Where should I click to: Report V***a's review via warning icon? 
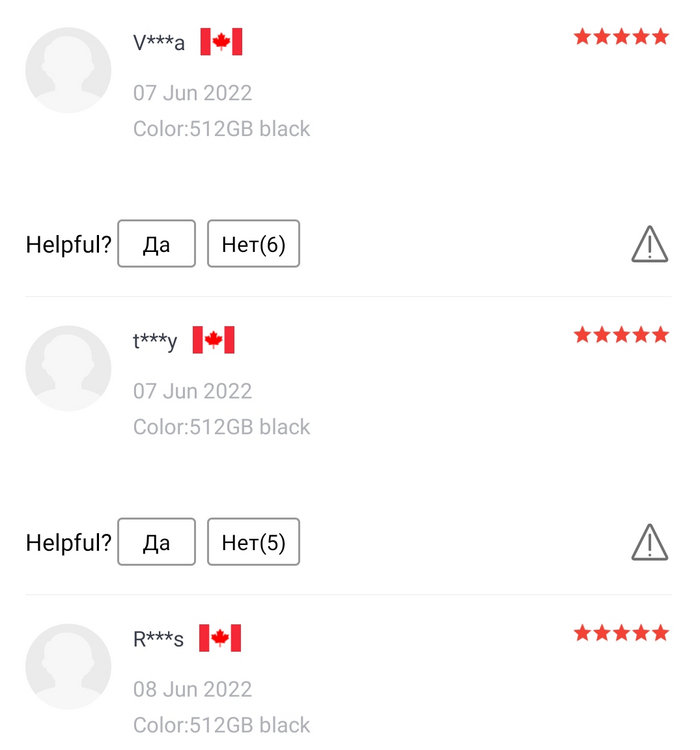click(649, 244)
